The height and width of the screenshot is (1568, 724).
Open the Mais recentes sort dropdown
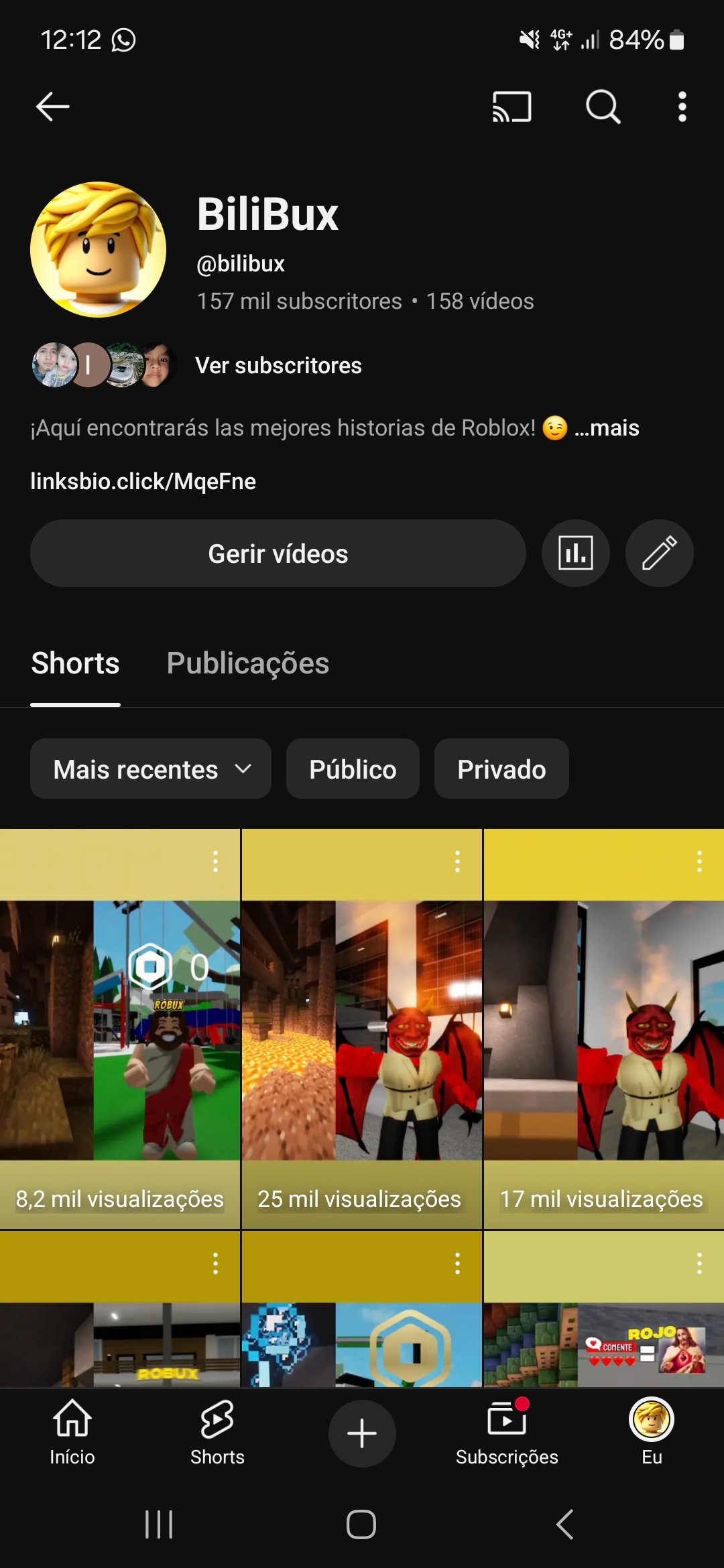point(151,769)
